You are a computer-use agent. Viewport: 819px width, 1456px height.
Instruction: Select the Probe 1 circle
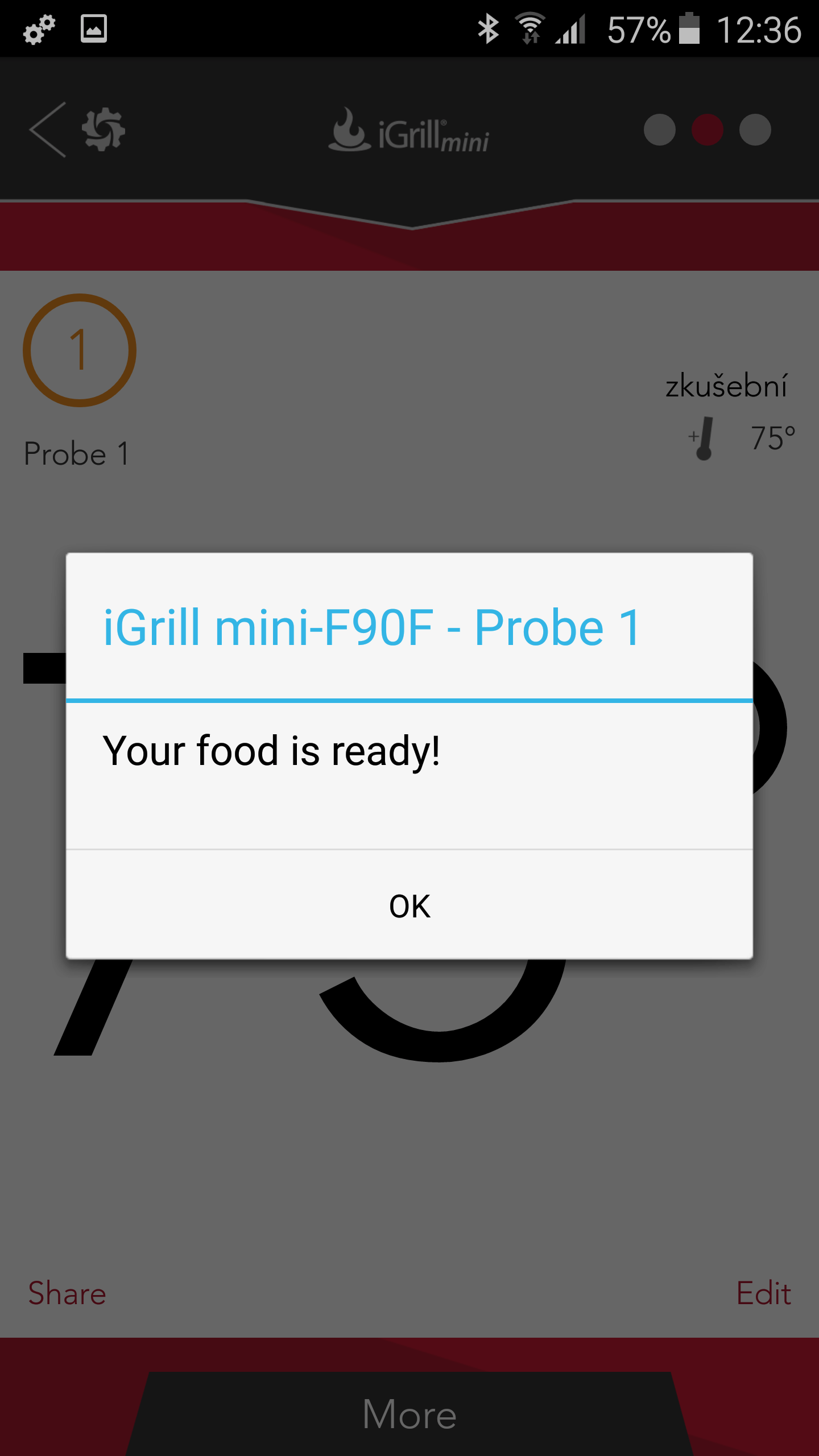(x=80, y=350)
